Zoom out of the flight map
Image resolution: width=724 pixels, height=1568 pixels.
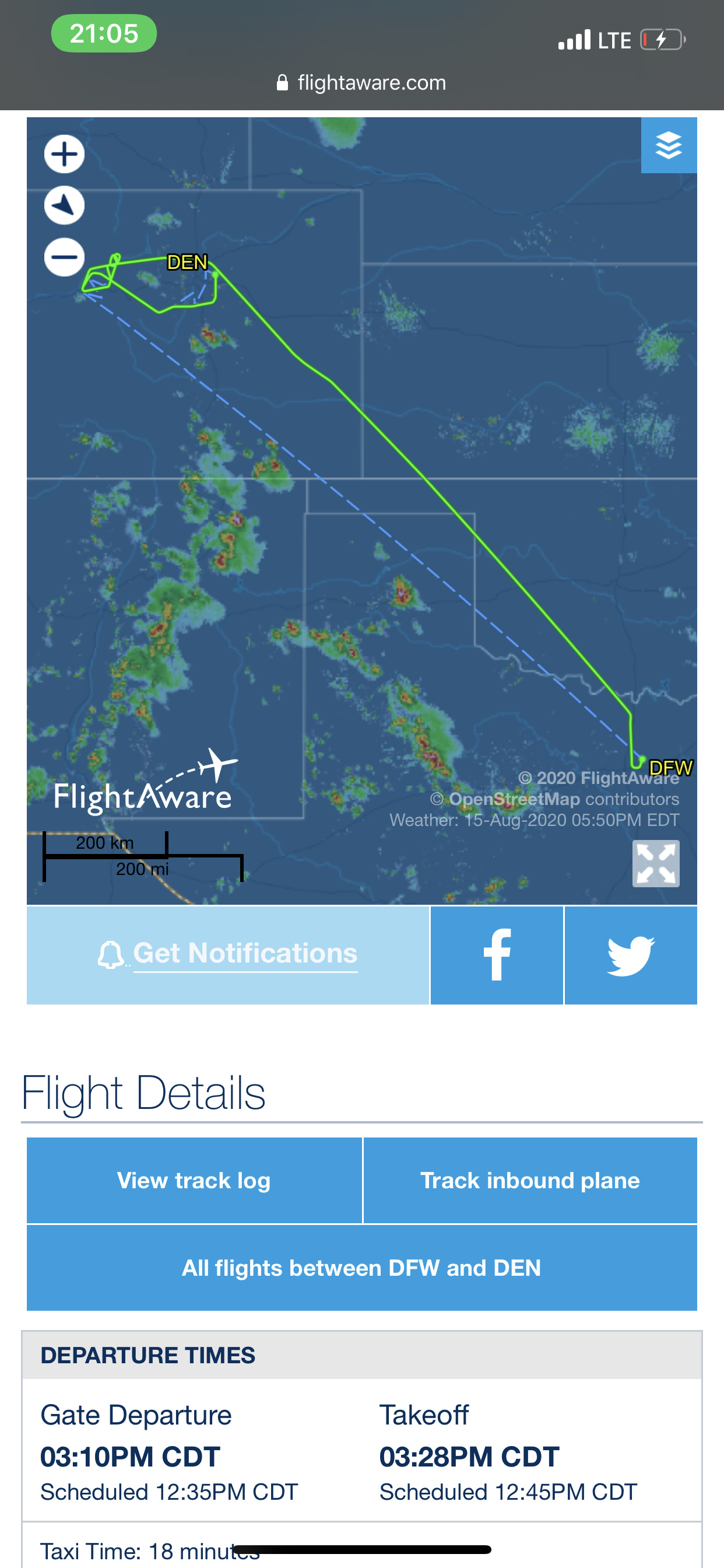coord(64,257)
